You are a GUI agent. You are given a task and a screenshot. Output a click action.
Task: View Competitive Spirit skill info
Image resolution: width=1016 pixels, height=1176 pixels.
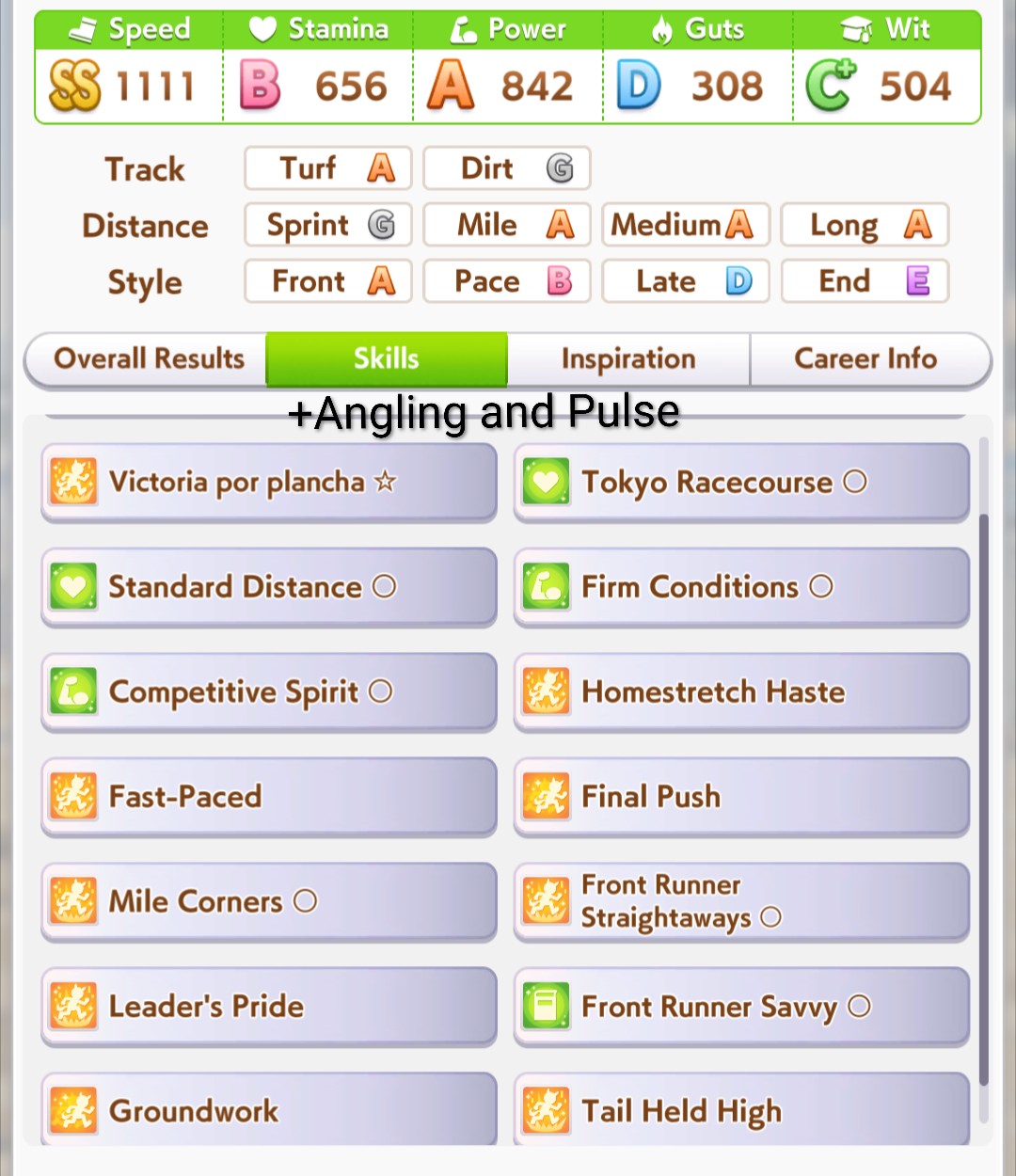(268, 692)
